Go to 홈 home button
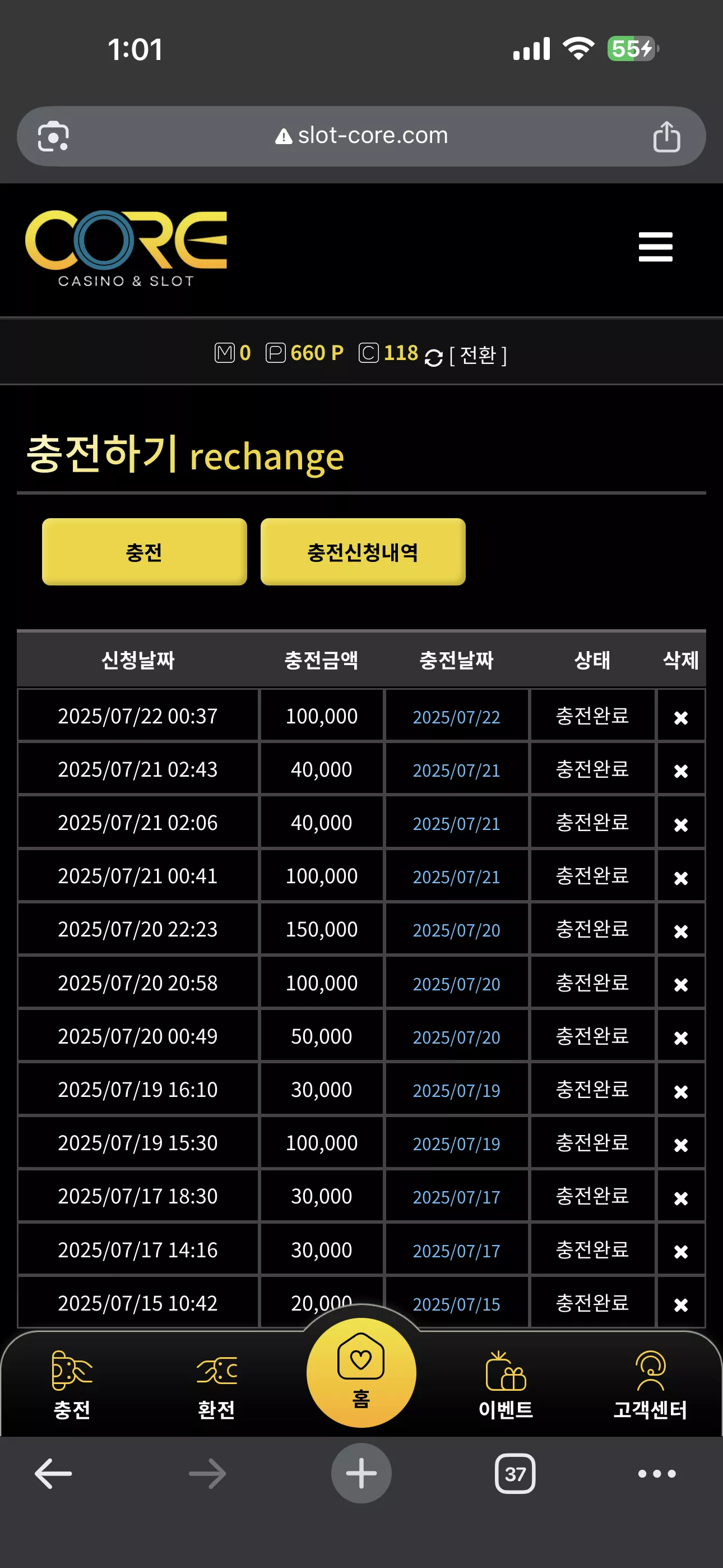Image resolution: width=723 pixels, height=1568 pixels. point(361,1372)
